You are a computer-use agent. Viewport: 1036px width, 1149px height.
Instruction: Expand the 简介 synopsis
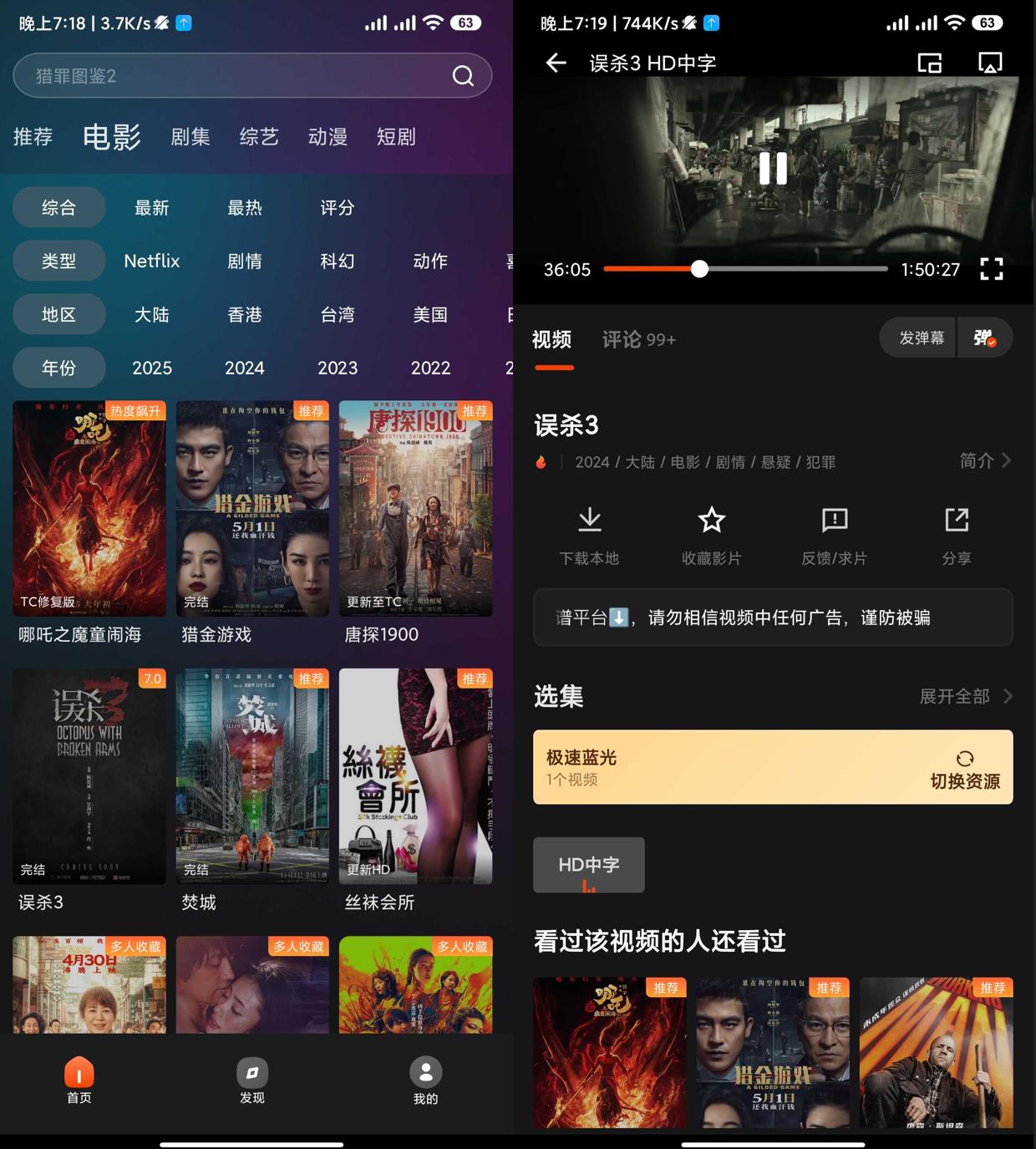pyautogui.click(x=985, y=461)
